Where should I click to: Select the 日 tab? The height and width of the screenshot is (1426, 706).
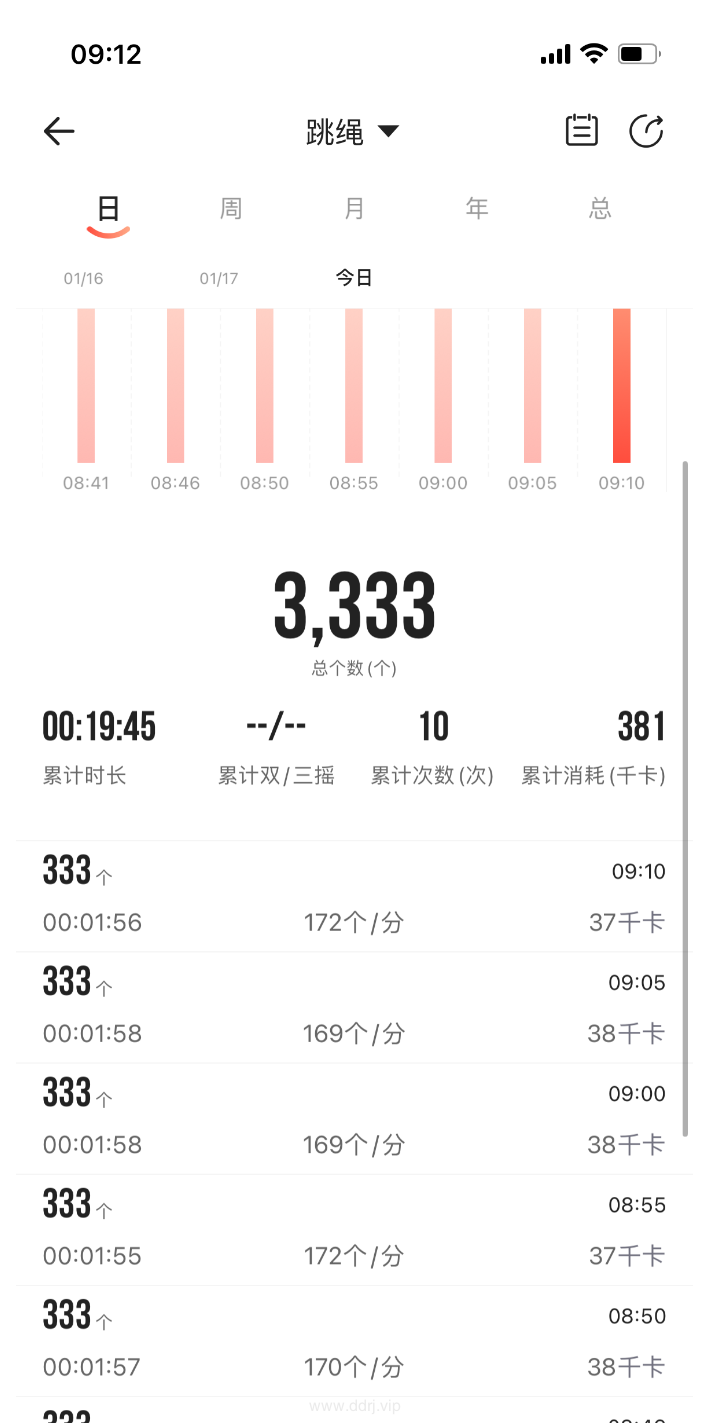[108, 208]
